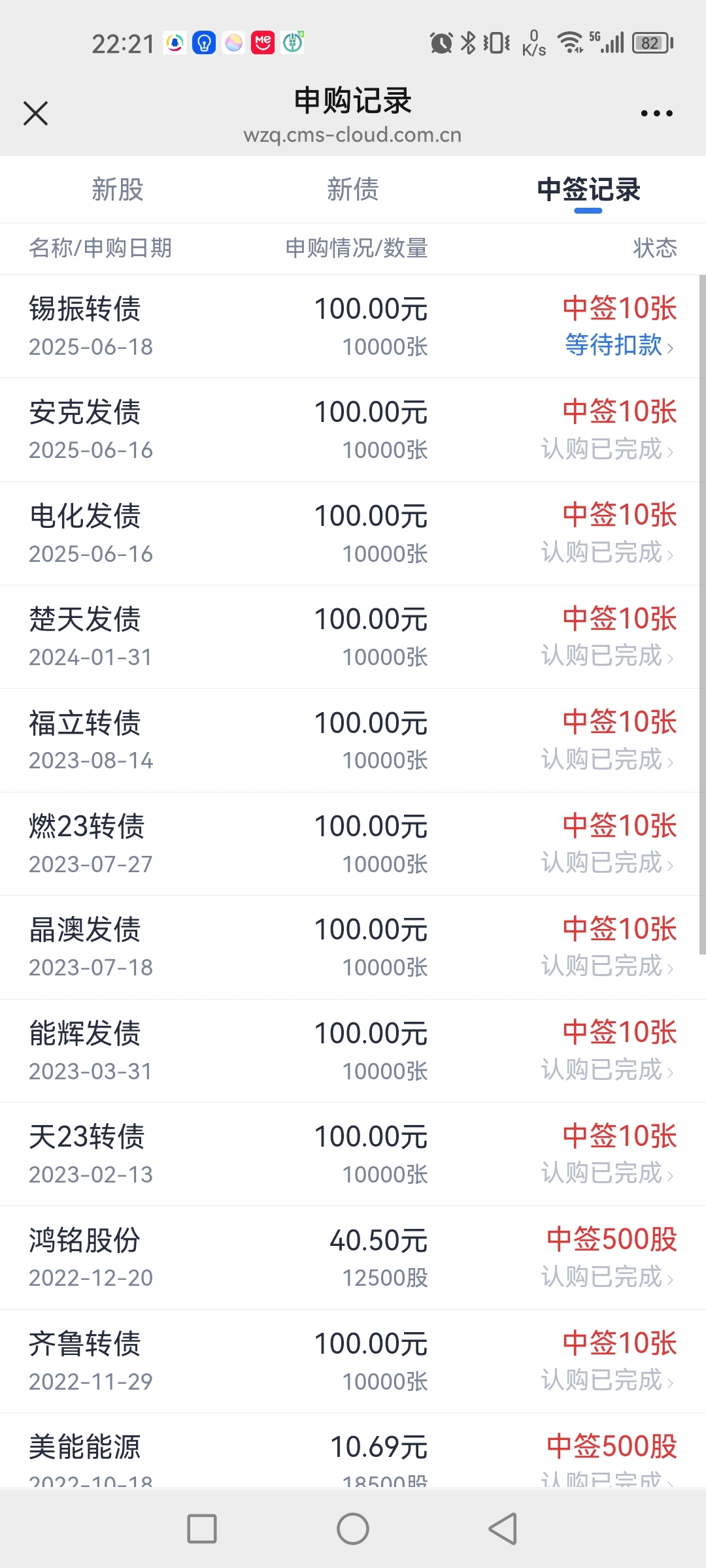Close the 申购记录 page

(36, 113)
